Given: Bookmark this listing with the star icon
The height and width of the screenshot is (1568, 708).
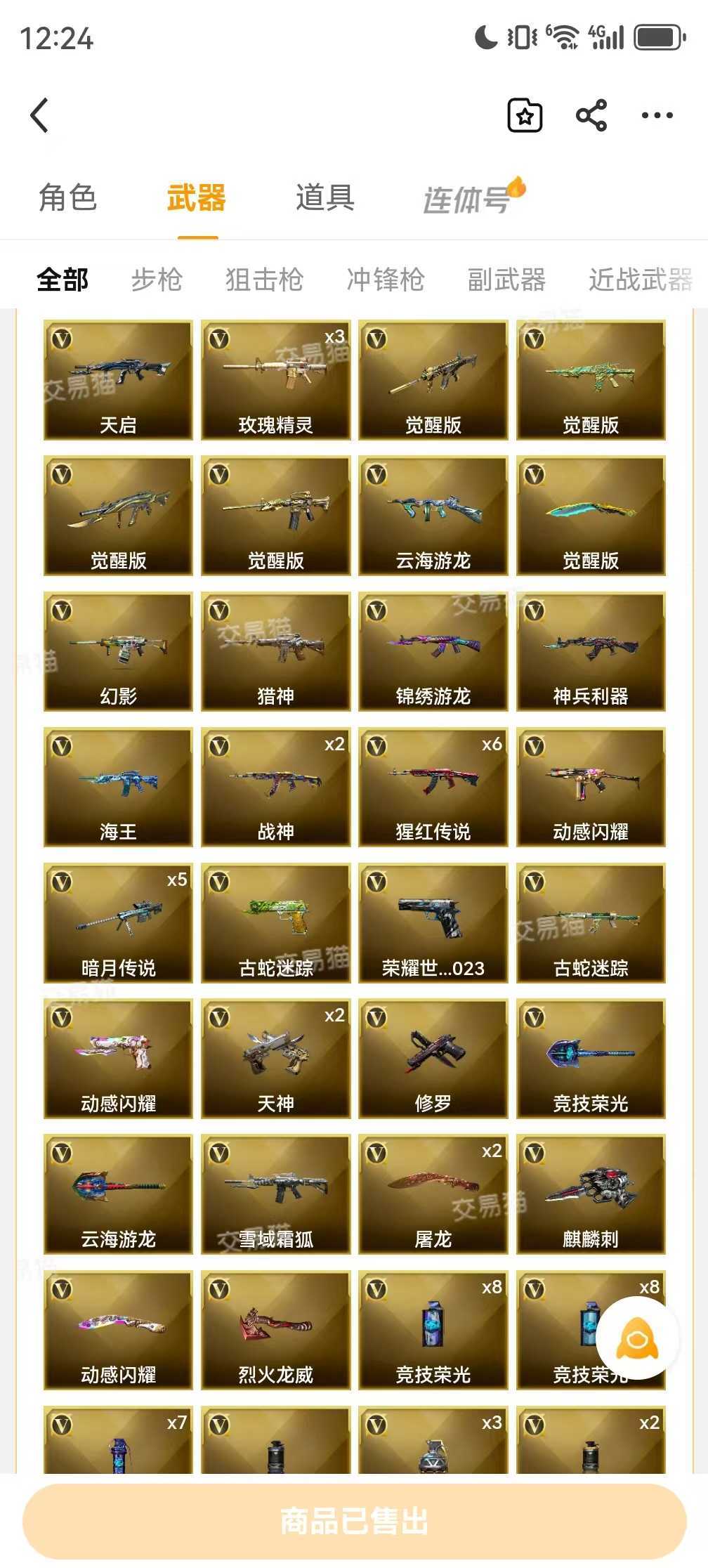Looking at the screenshot, I should 524,115.
